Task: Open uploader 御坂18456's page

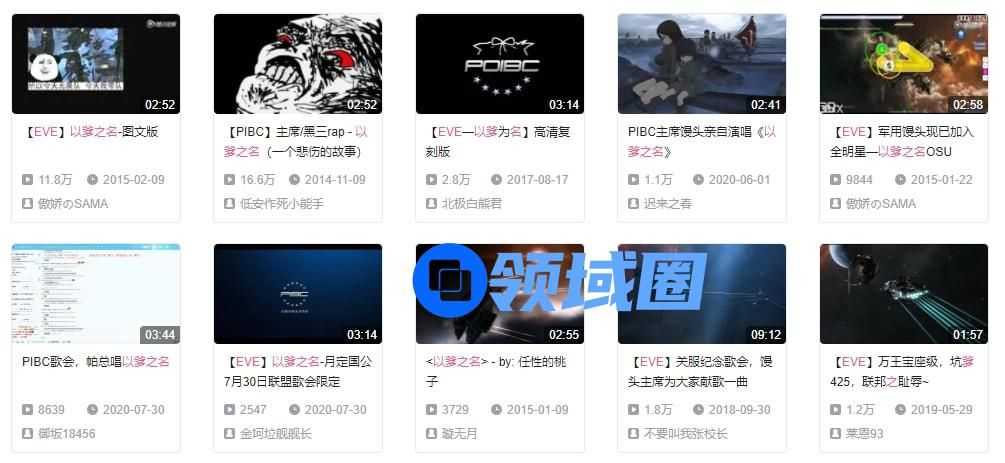Action: pyautogui.click(x=67, y=433)
